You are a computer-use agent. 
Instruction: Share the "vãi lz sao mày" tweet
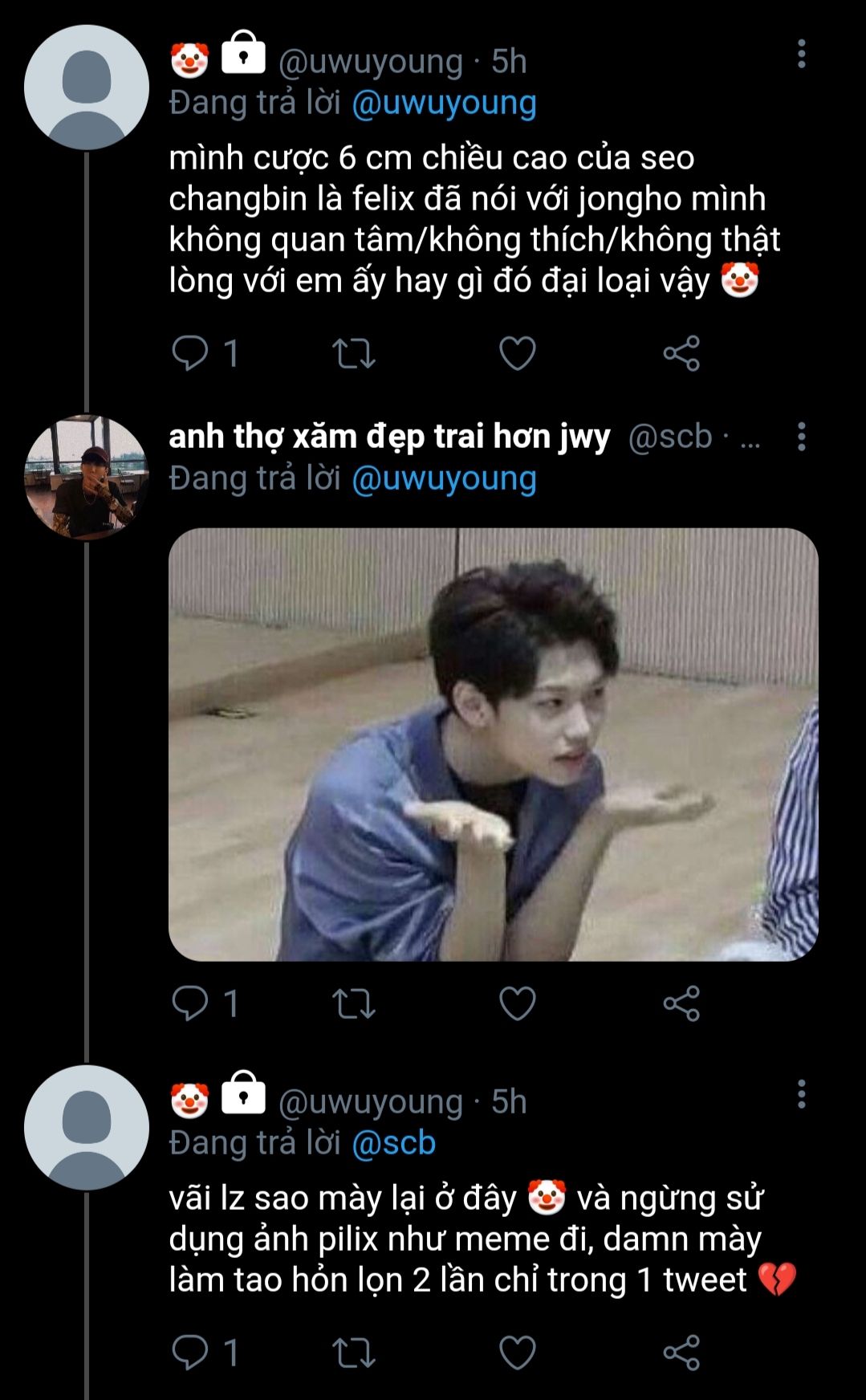[x=681, y=1353]
